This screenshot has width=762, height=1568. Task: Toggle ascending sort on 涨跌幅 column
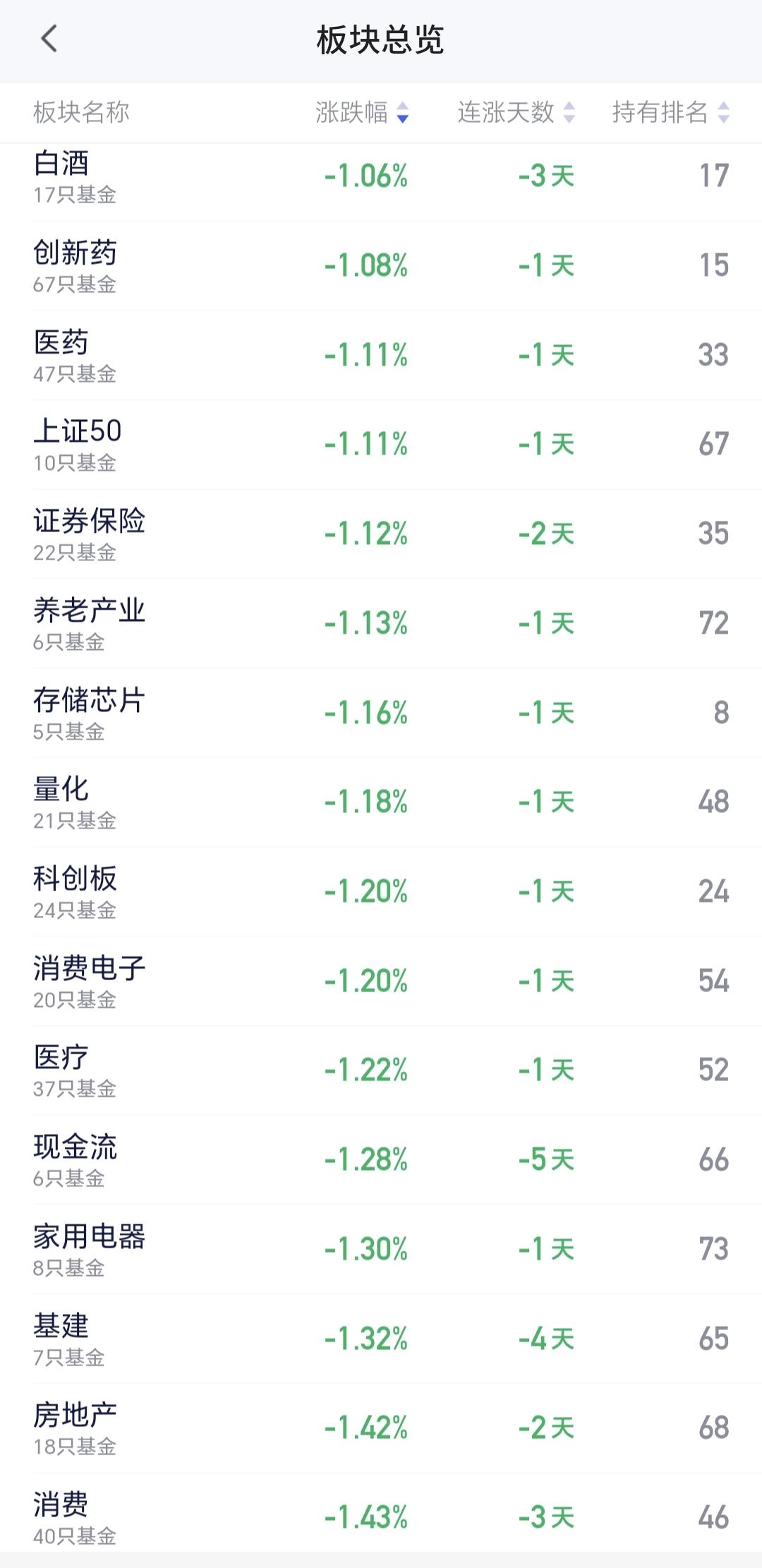[402, 111]
